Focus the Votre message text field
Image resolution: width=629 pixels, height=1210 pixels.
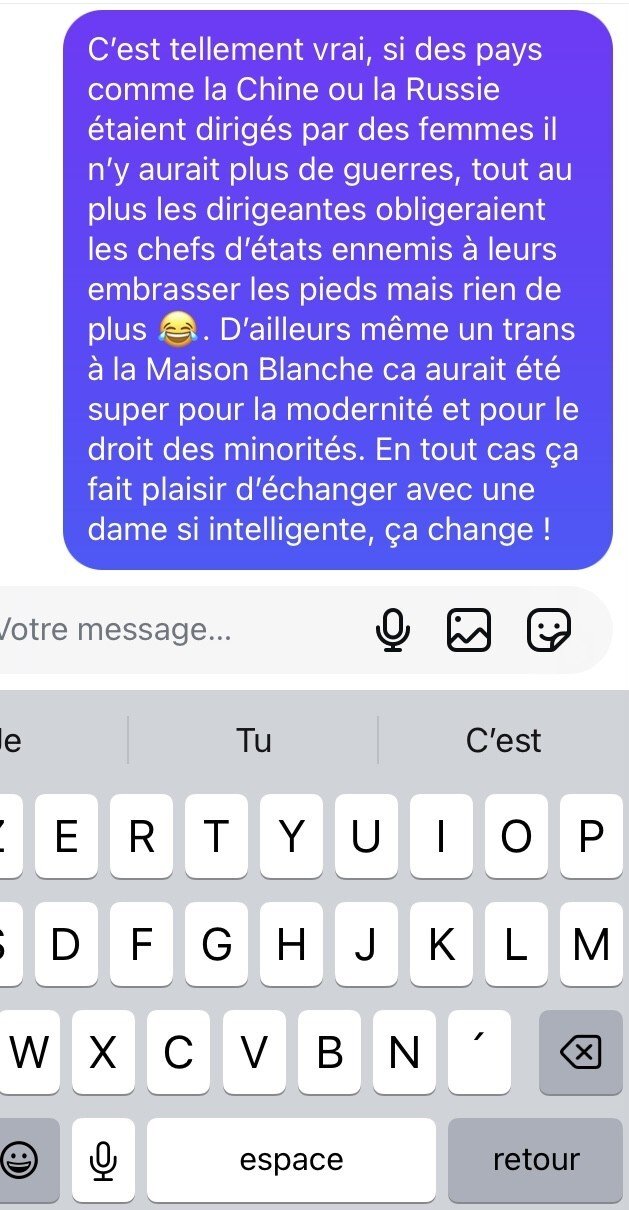click(x=180, y=630)
